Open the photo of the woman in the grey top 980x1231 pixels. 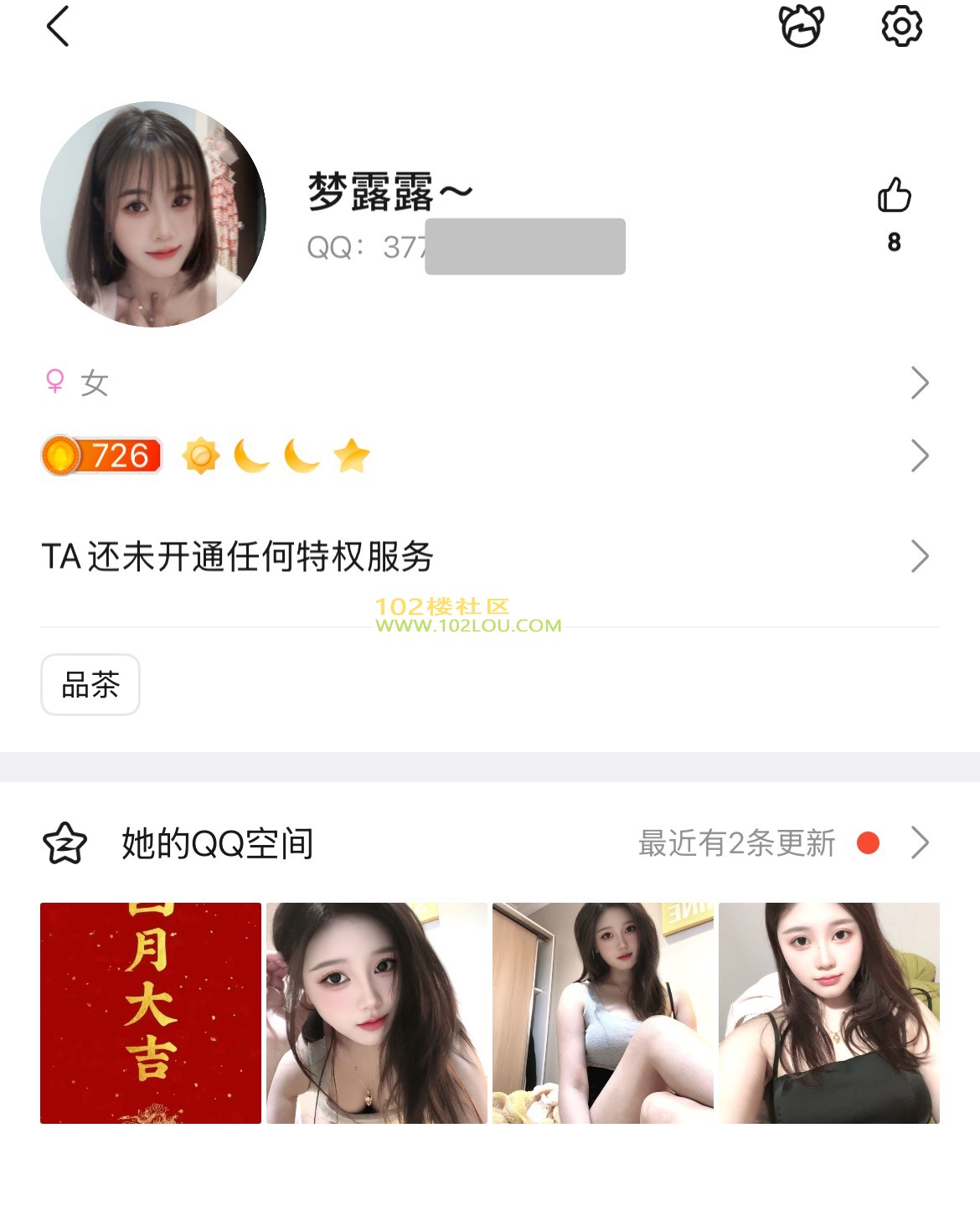[x=603, y=1013]
